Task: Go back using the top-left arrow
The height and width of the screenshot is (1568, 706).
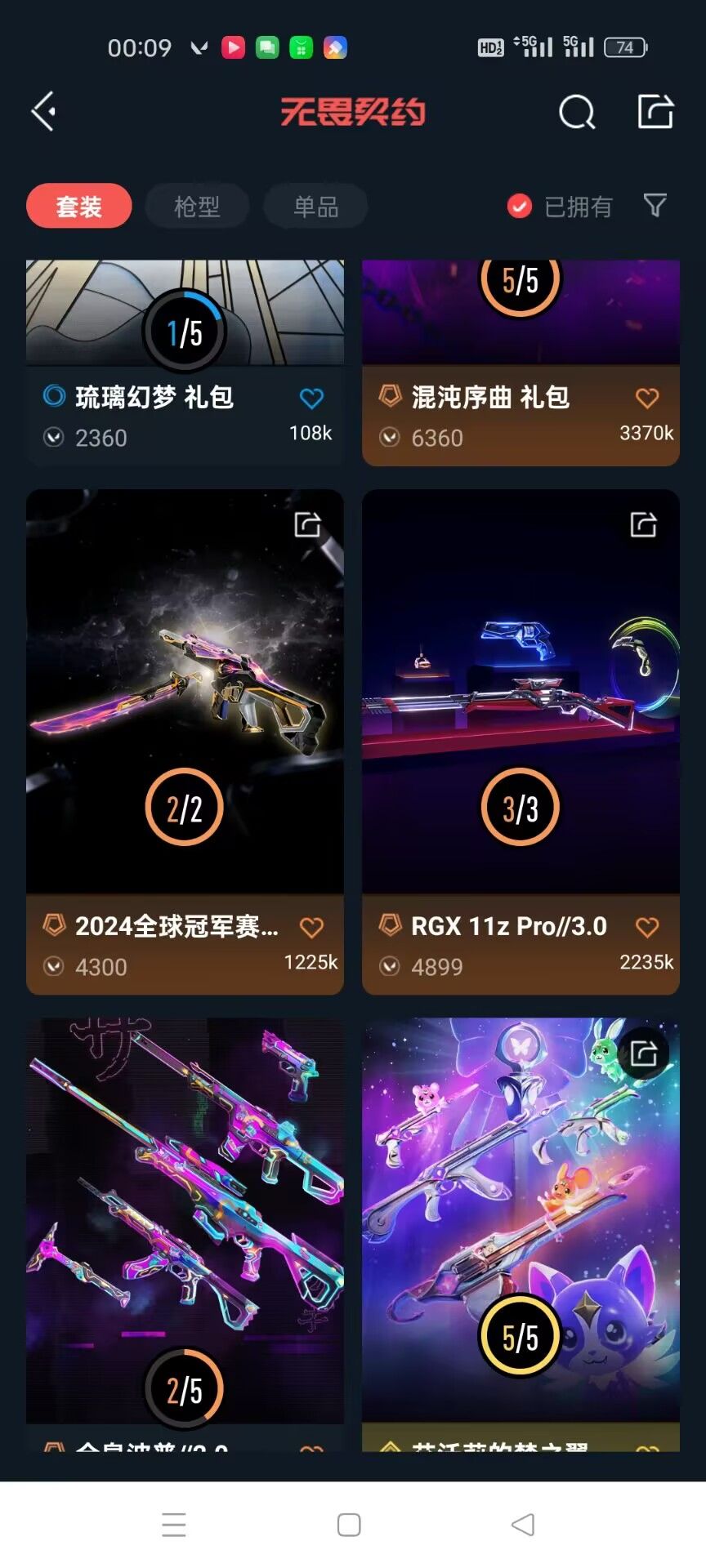Action: point(44,111)
